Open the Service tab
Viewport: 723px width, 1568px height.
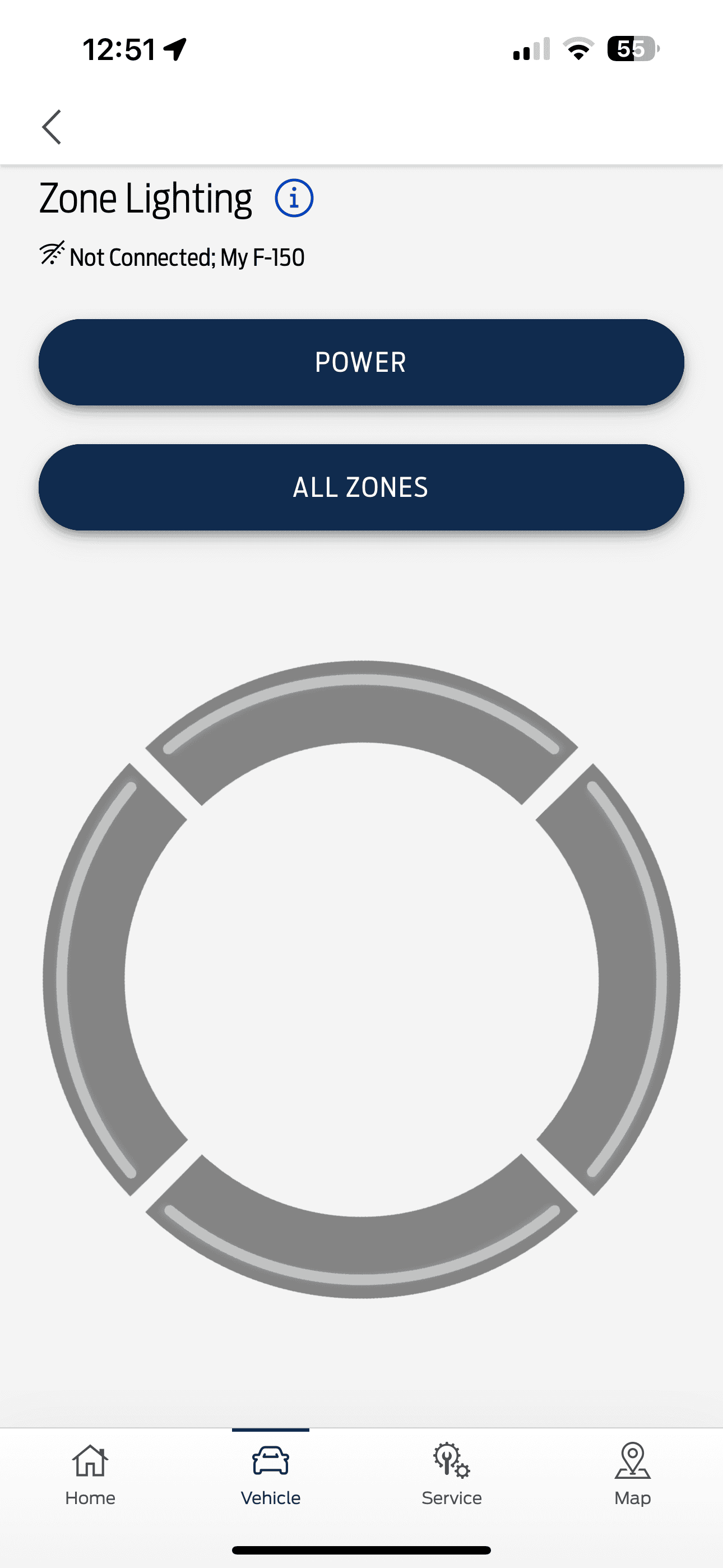pos(452,1474)
